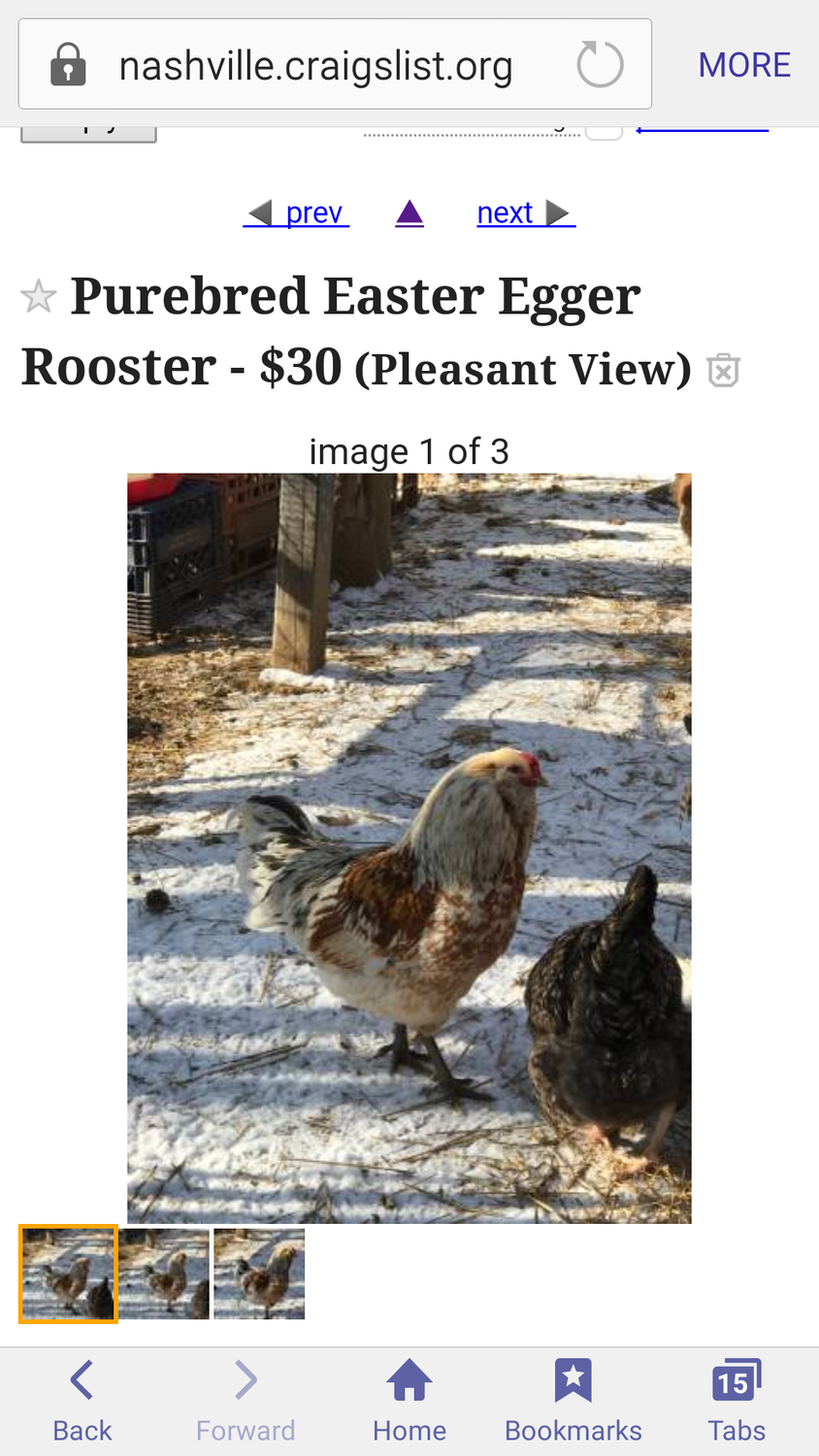
Task: Open the MORE browser menu
Action: tap(744, 65)
